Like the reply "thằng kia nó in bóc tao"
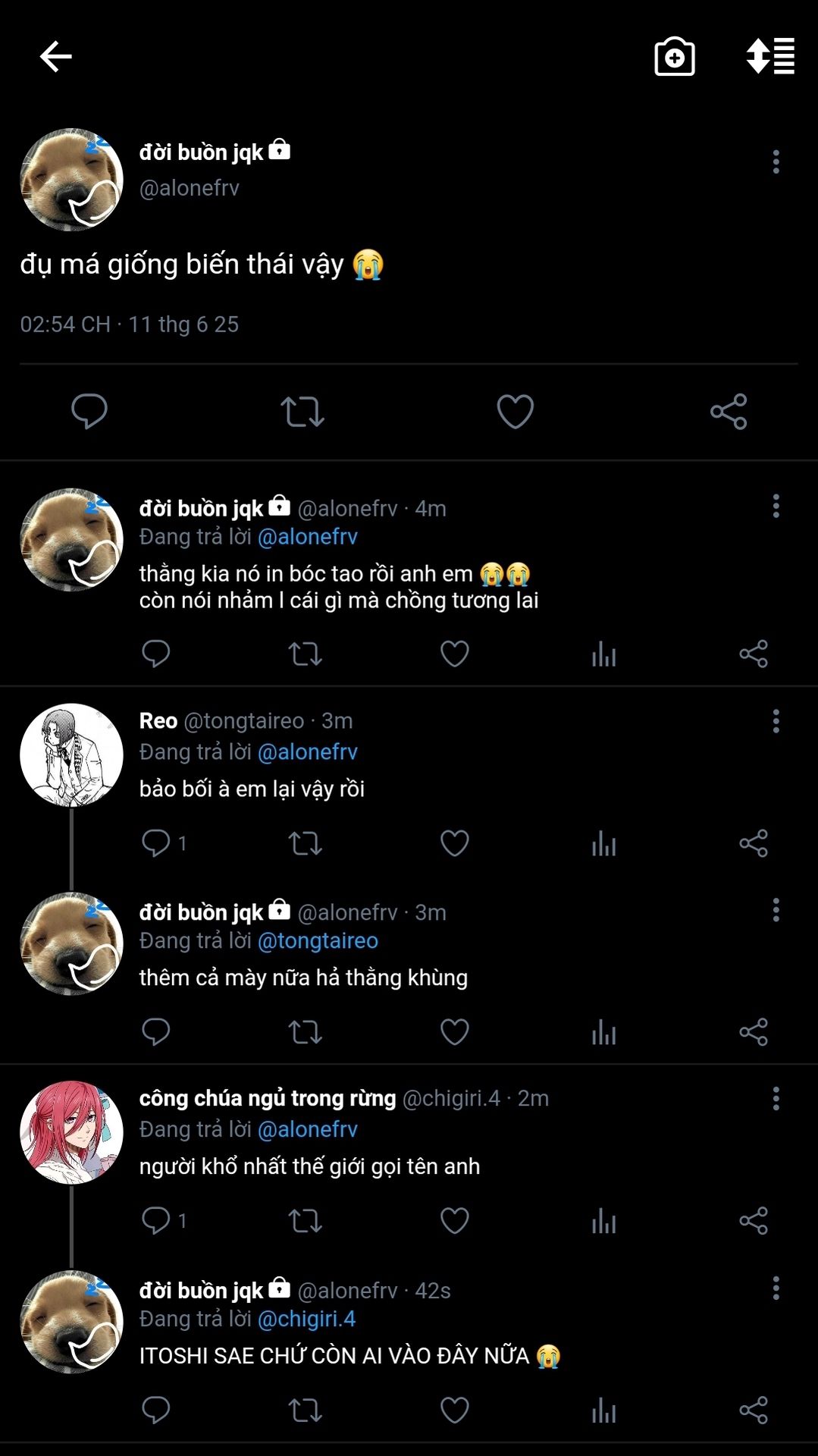The height and width of the screenshot is (1456, 818). coord(454,654)
